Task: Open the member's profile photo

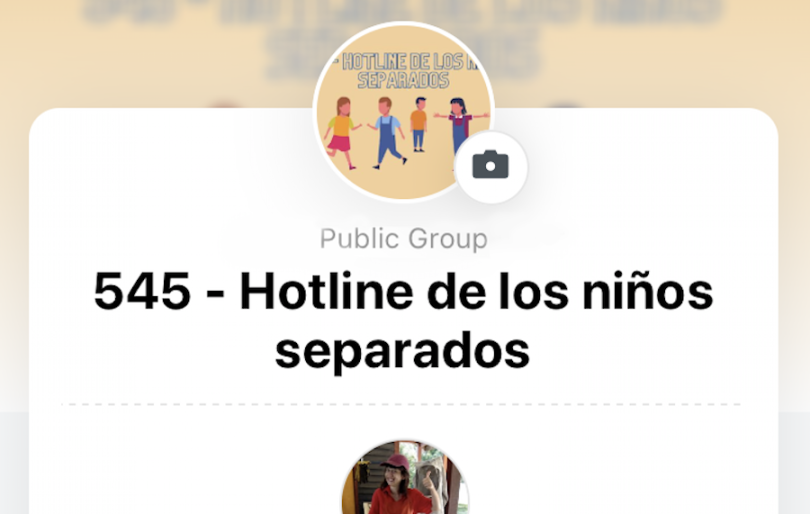Action: (x=405, y=480)
